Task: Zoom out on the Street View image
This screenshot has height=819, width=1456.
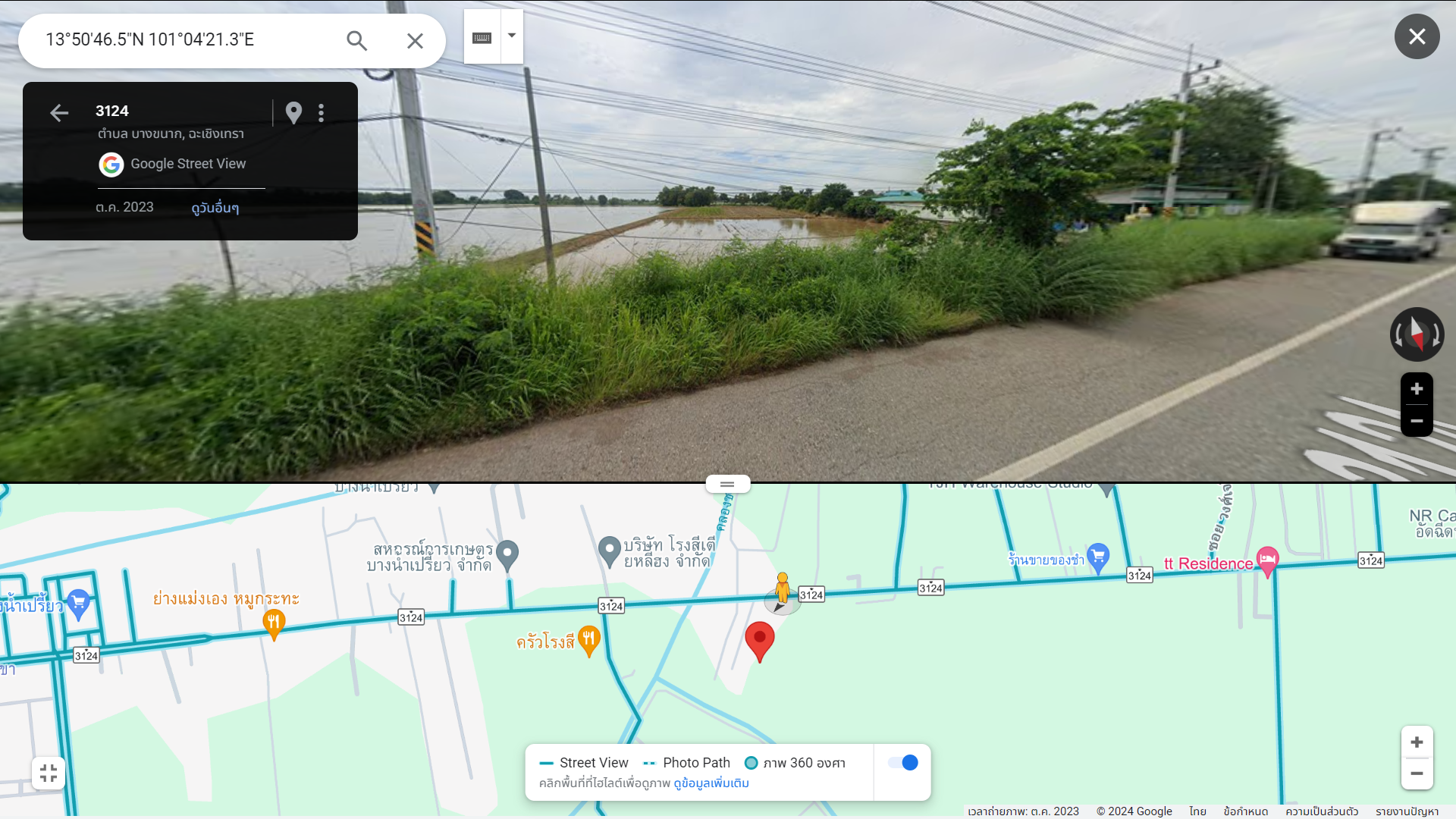Action: [x=1417, y=421]
